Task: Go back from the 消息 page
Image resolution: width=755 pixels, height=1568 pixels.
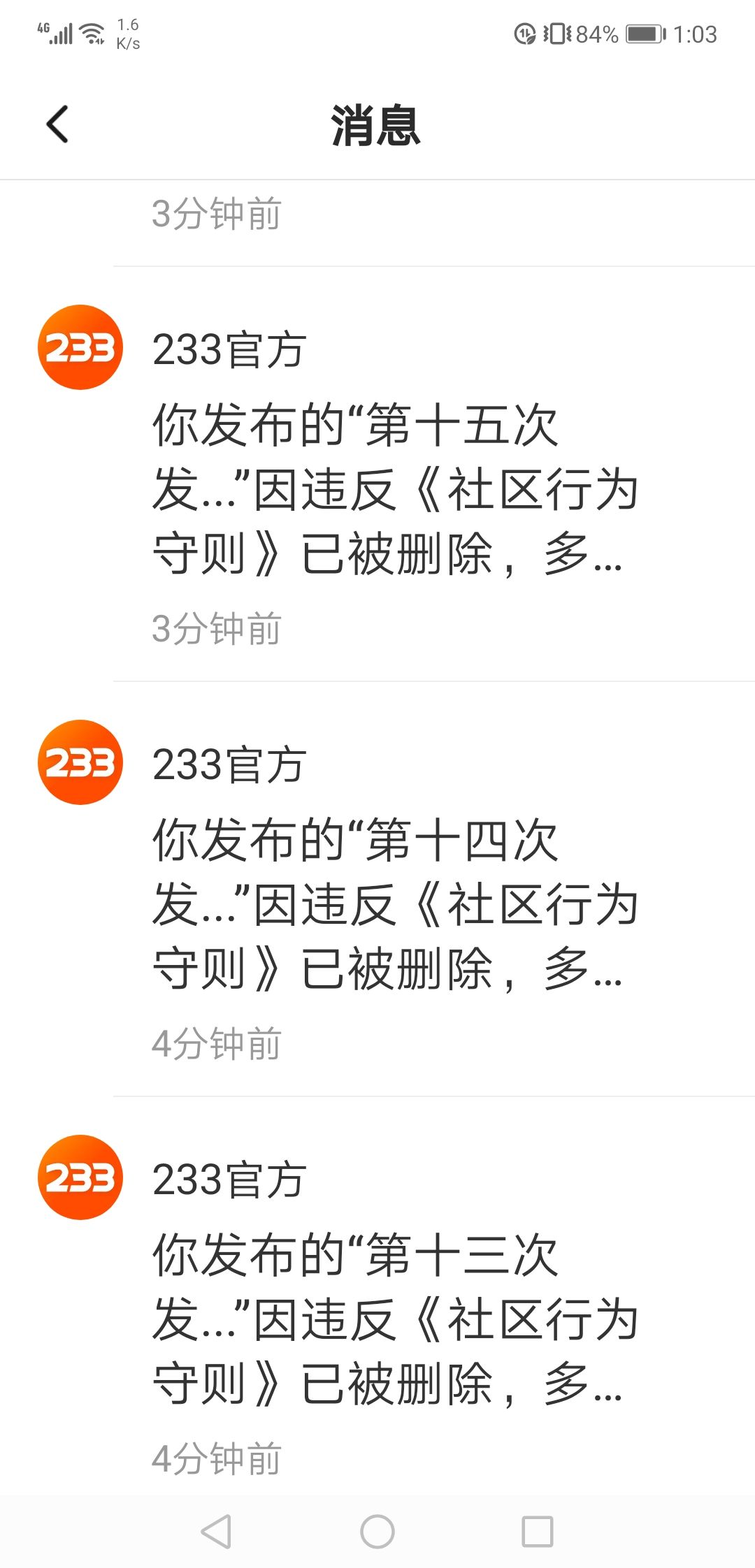Action: (x=57, y=124)
